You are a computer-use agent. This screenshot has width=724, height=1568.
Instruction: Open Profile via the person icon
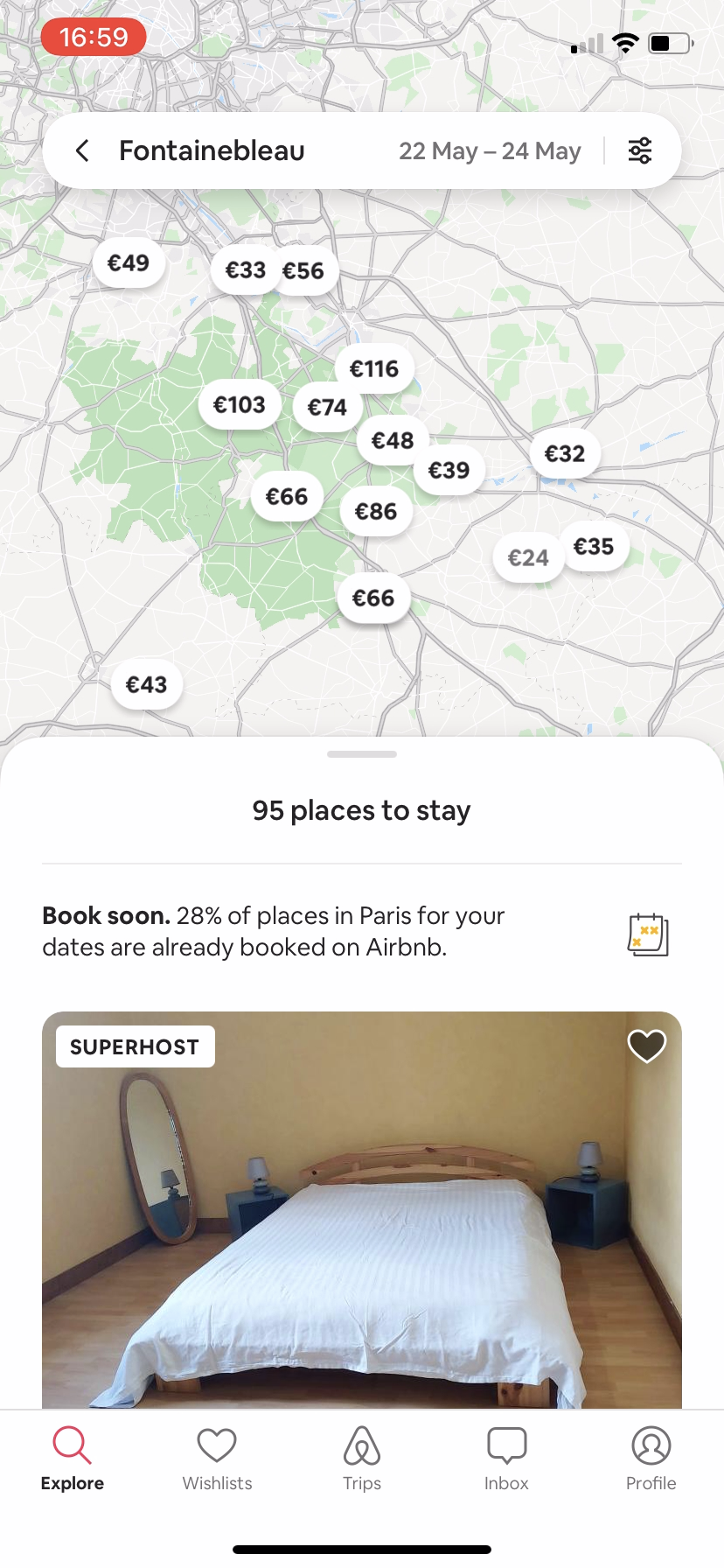click(651, 1442)
